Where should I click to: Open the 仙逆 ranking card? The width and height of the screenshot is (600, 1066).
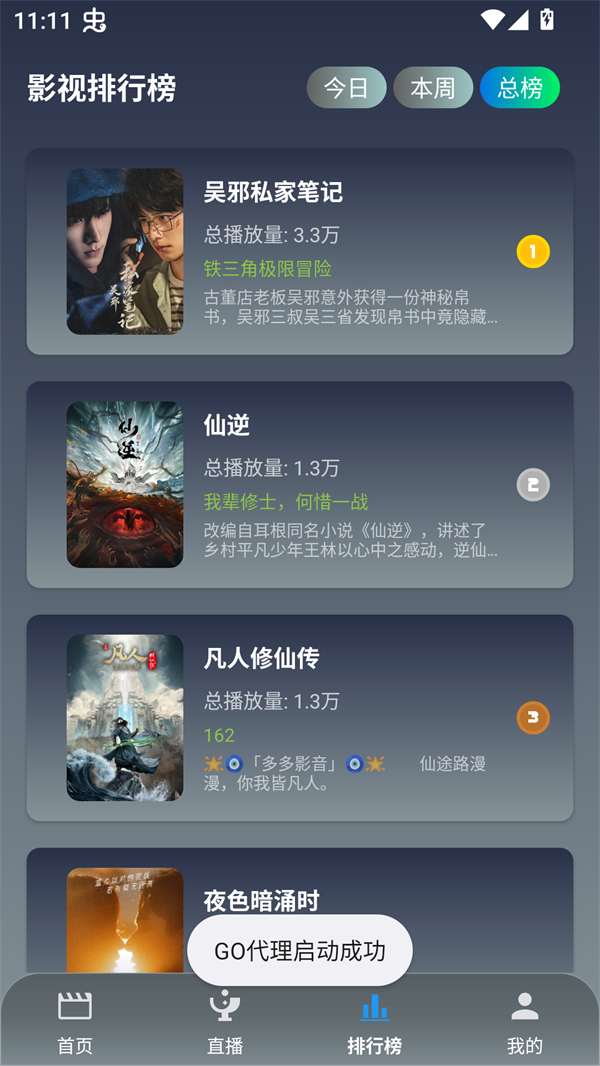pos(300,484)
